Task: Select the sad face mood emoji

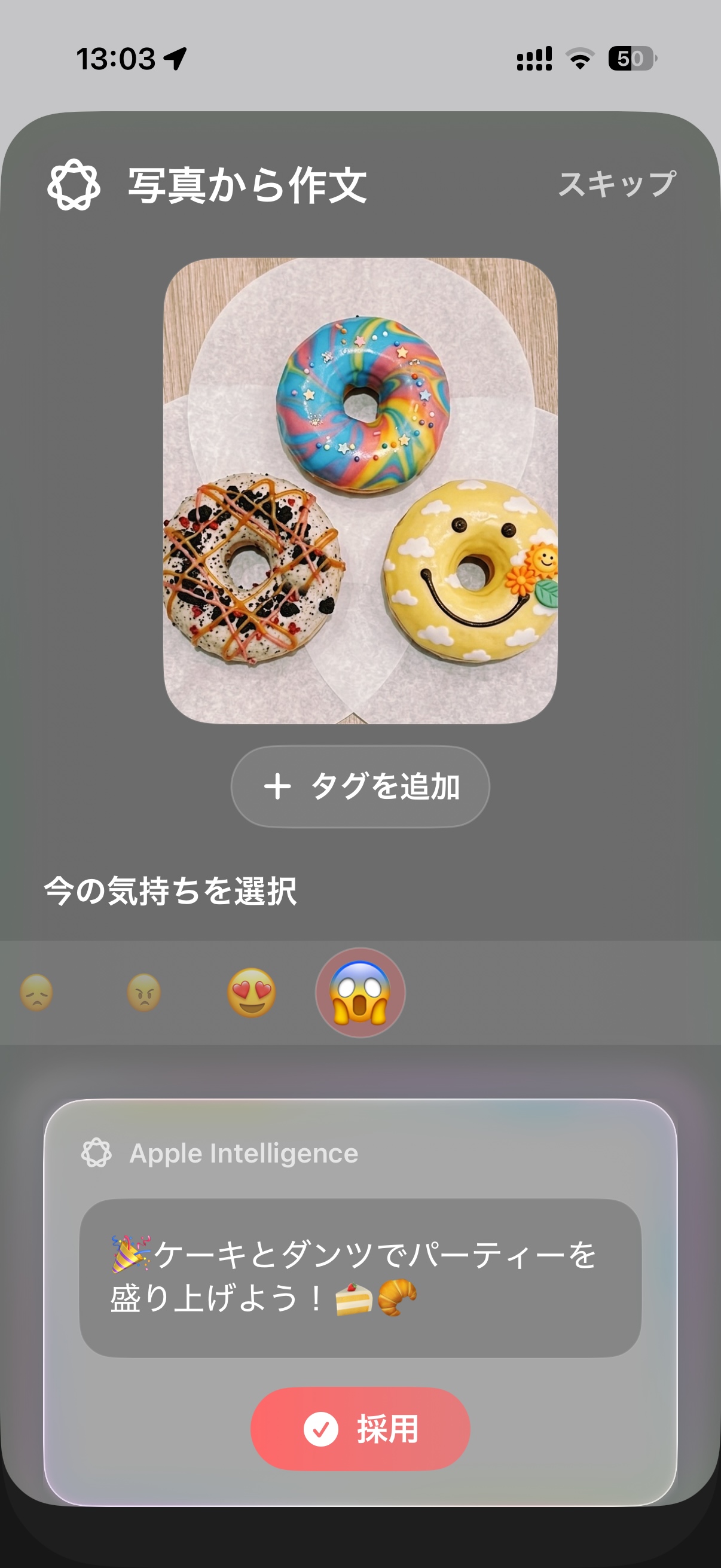Action: pyautogui.click(x=36, y=993)
